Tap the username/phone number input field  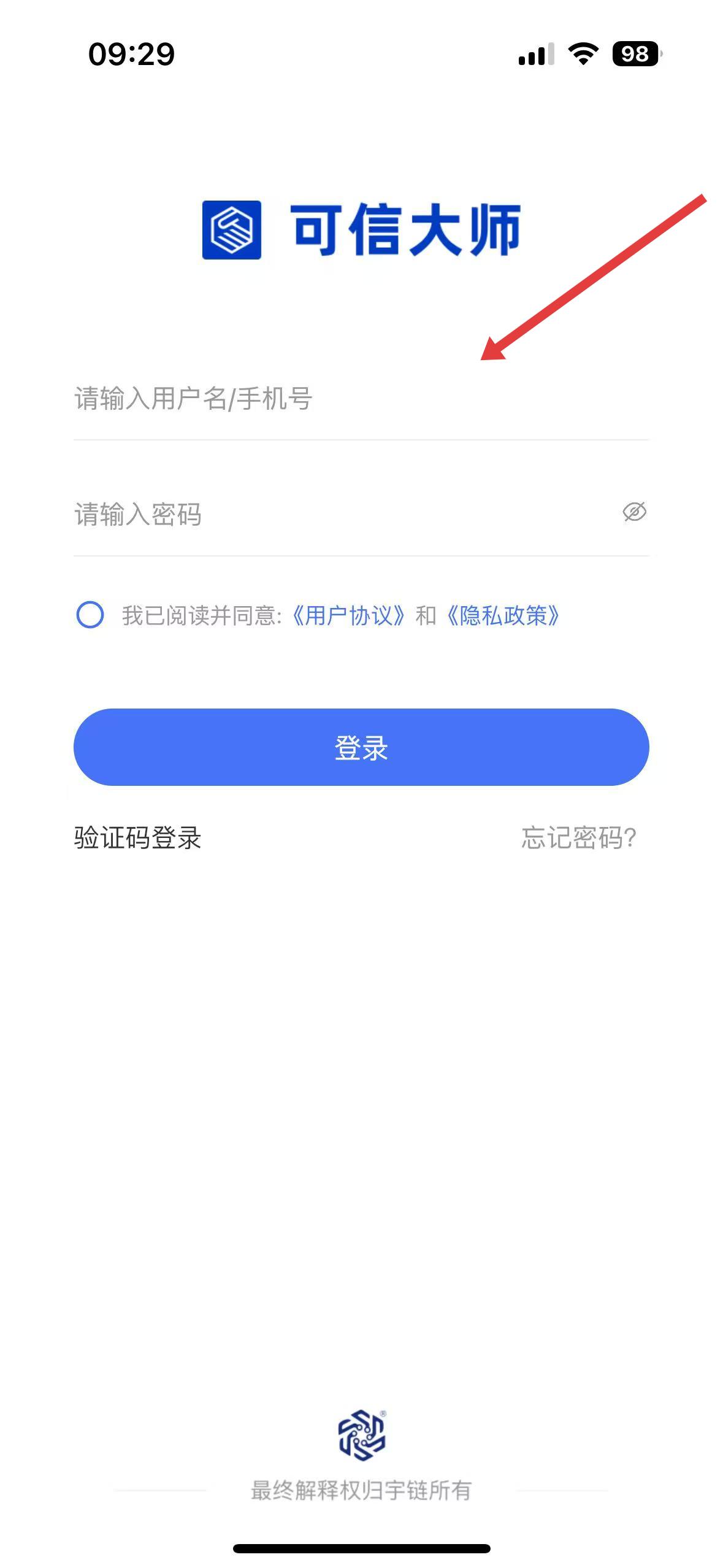click(361, 399)
